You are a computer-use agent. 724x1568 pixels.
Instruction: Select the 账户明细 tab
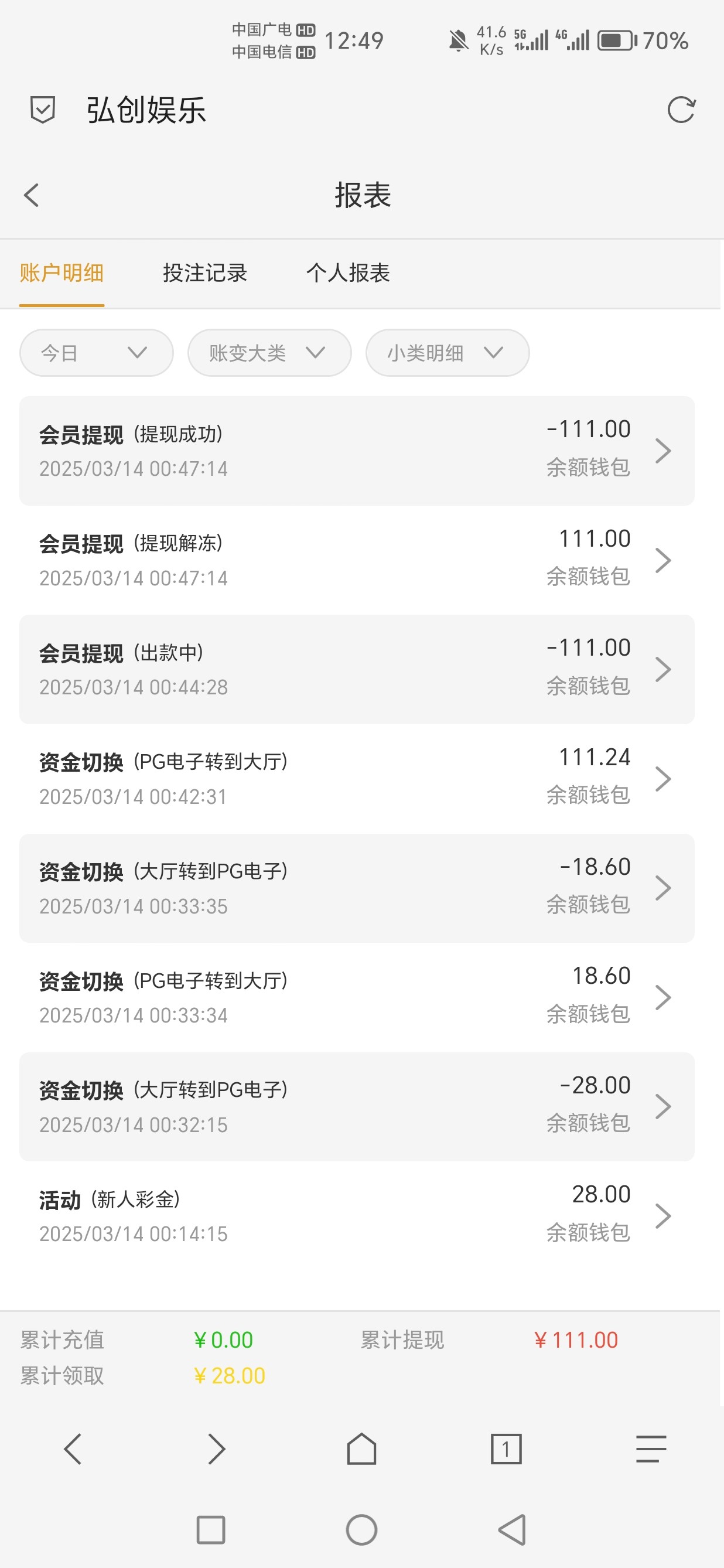[62, 272]
